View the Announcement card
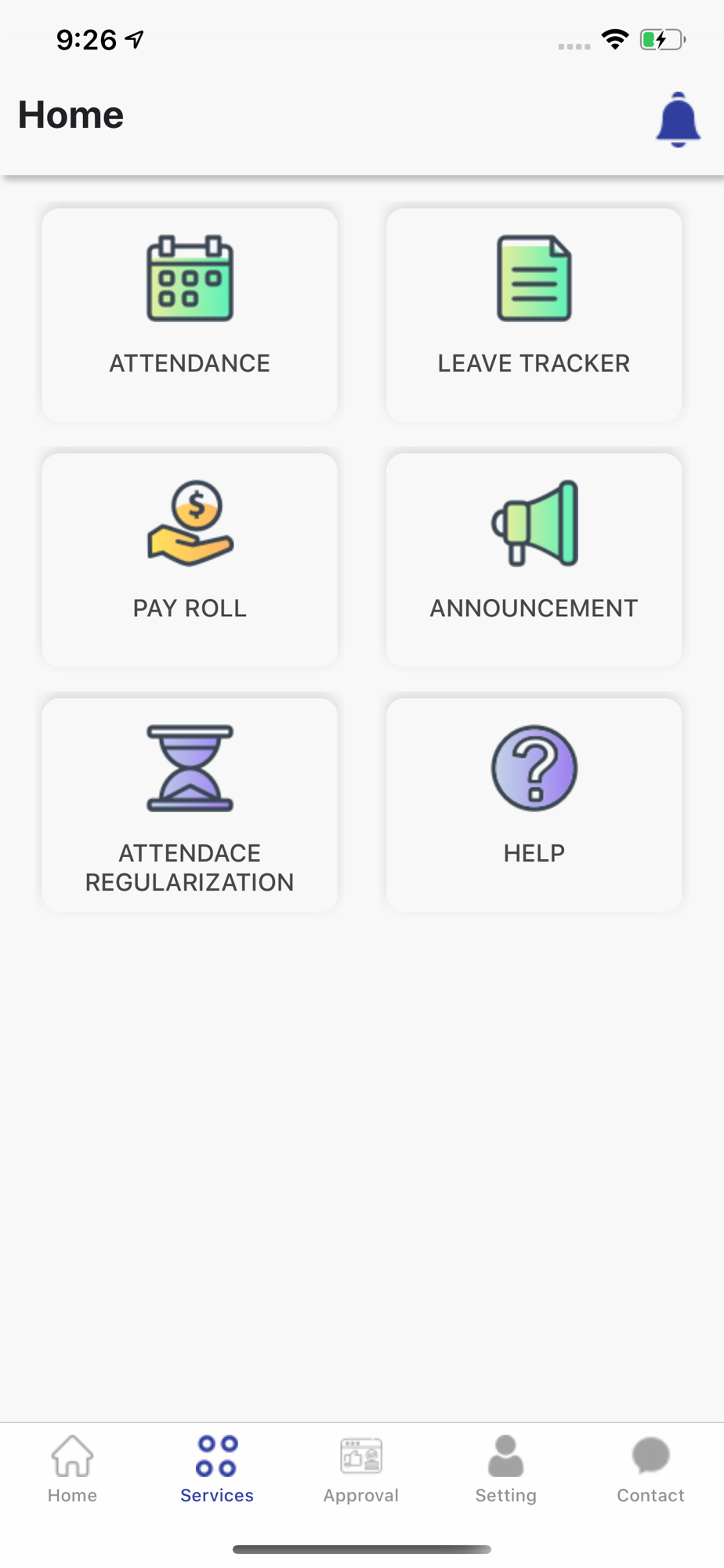Screen dimensions: 724x1568 click(534, 560)
